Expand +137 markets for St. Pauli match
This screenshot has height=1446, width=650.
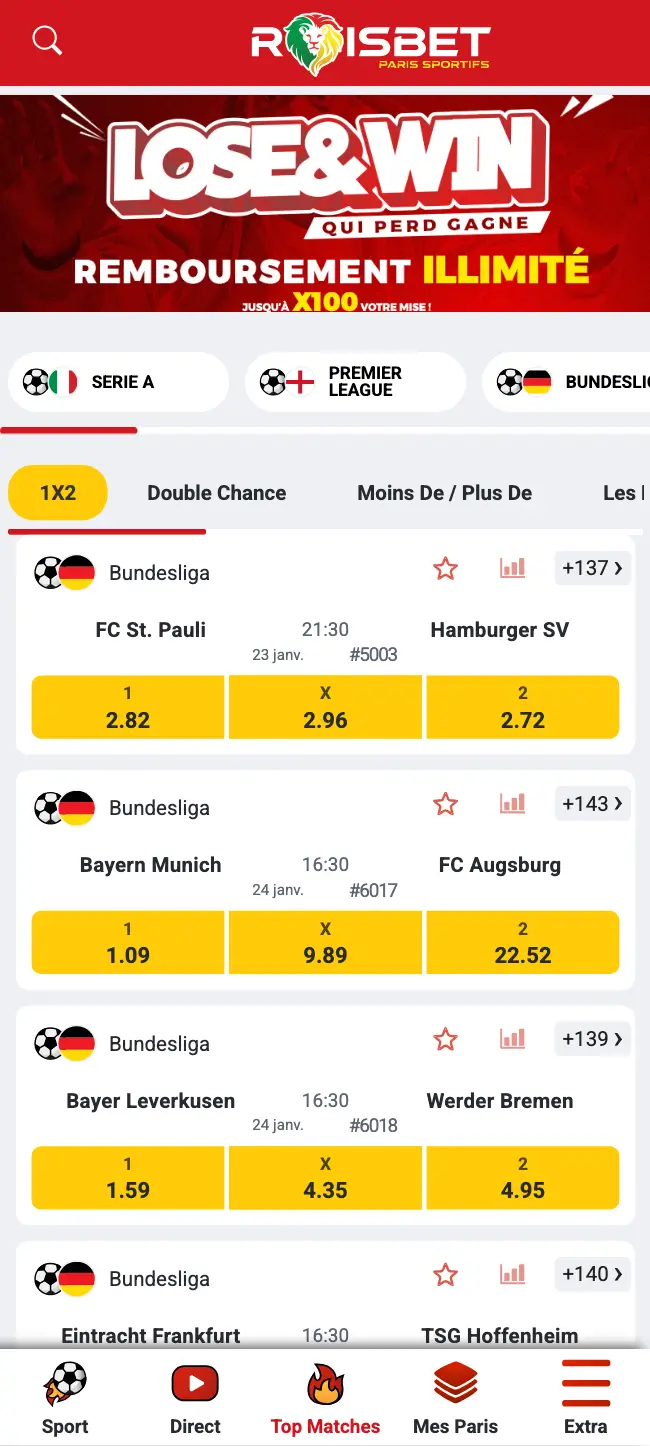(592, 569)
